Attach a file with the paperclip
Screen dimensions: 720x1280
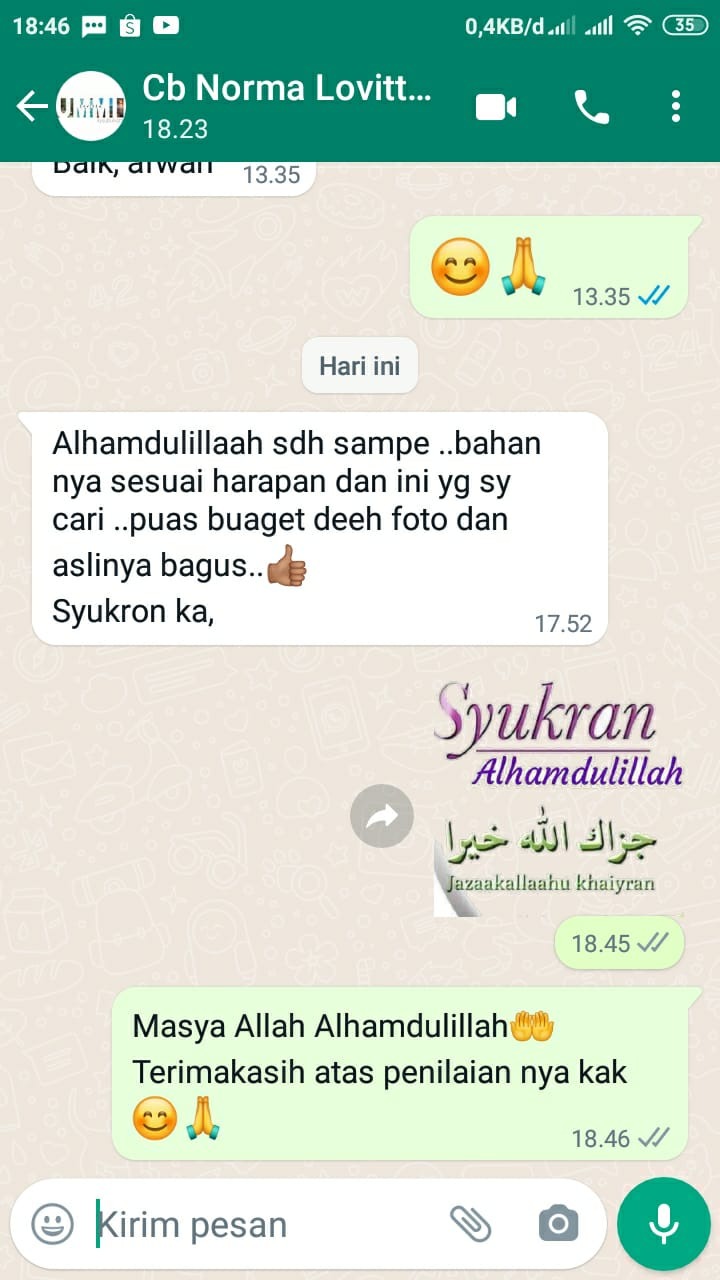pyautogui.click(x=470, y=1223)
